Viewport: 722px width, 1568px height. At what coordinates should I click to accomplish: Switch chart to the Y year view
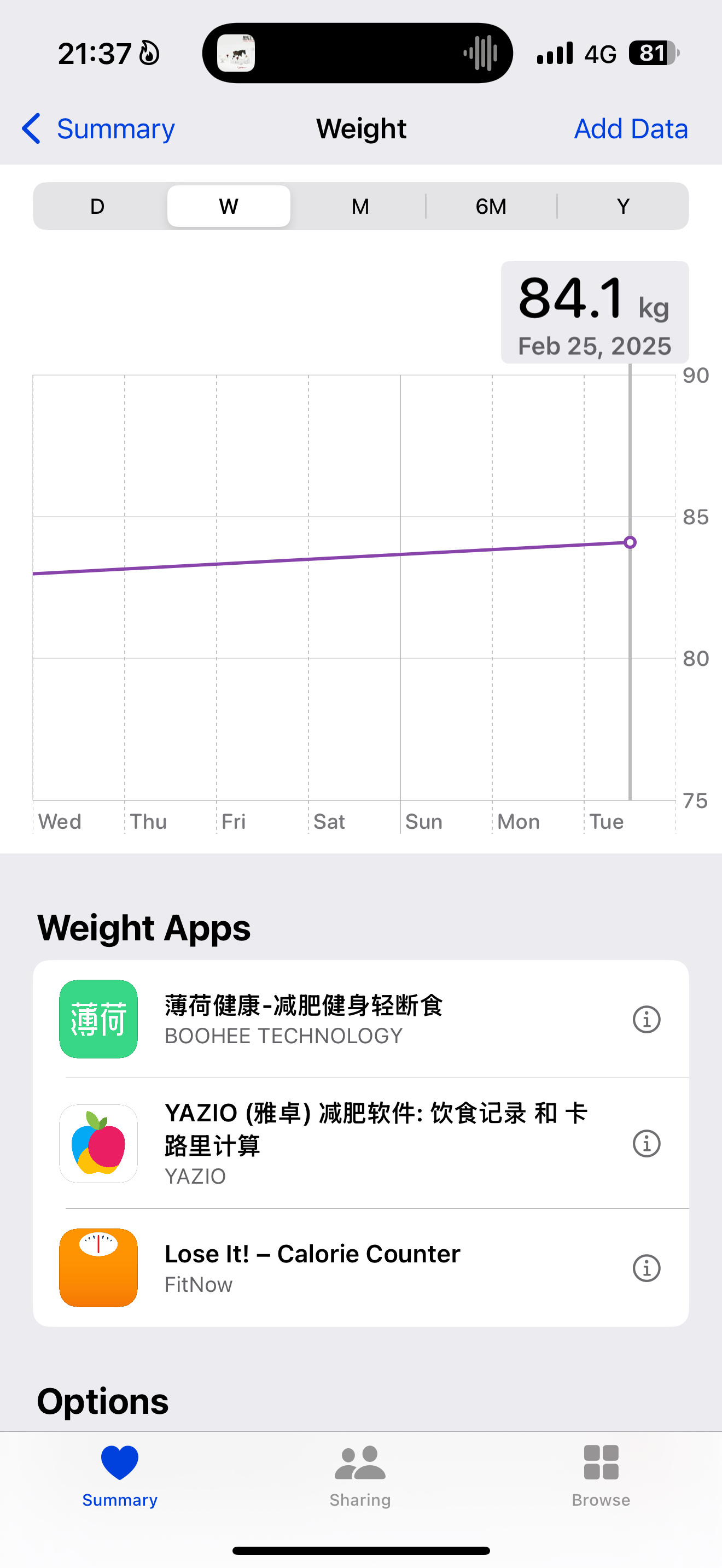click(x=622, y=206)
